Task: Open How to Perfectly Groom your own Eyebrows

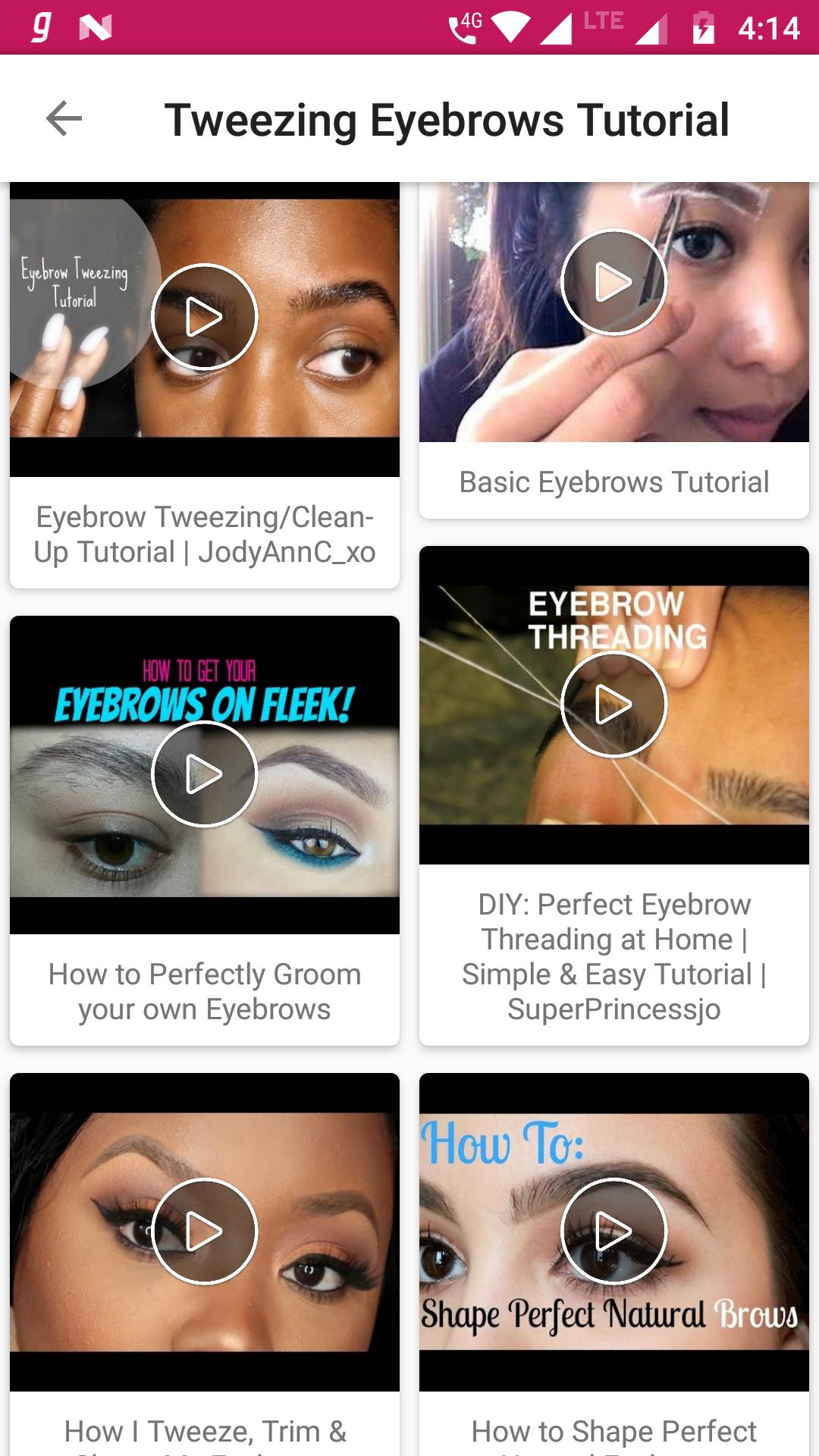Action: [x=205, y=774]
